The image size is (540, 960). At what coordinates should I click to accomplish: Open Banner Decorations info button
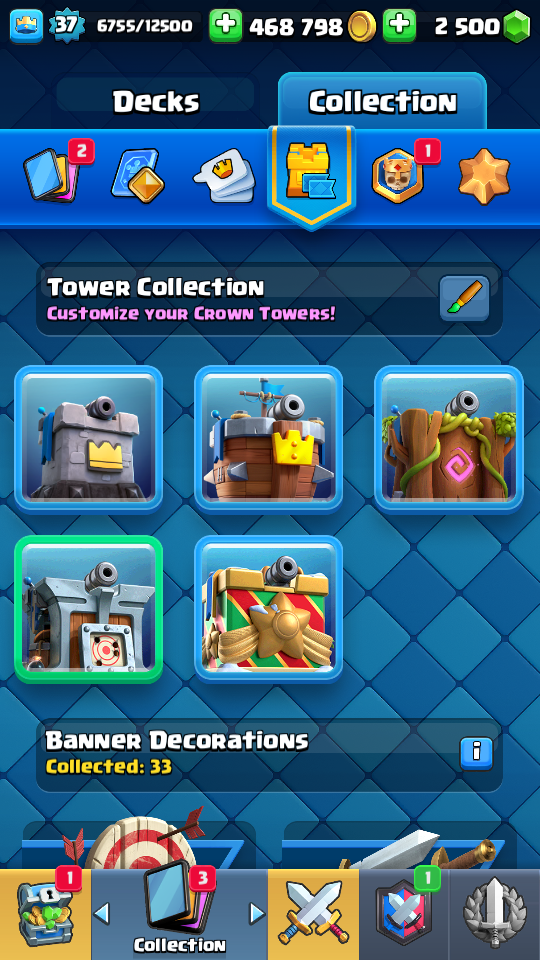[476, 753]
